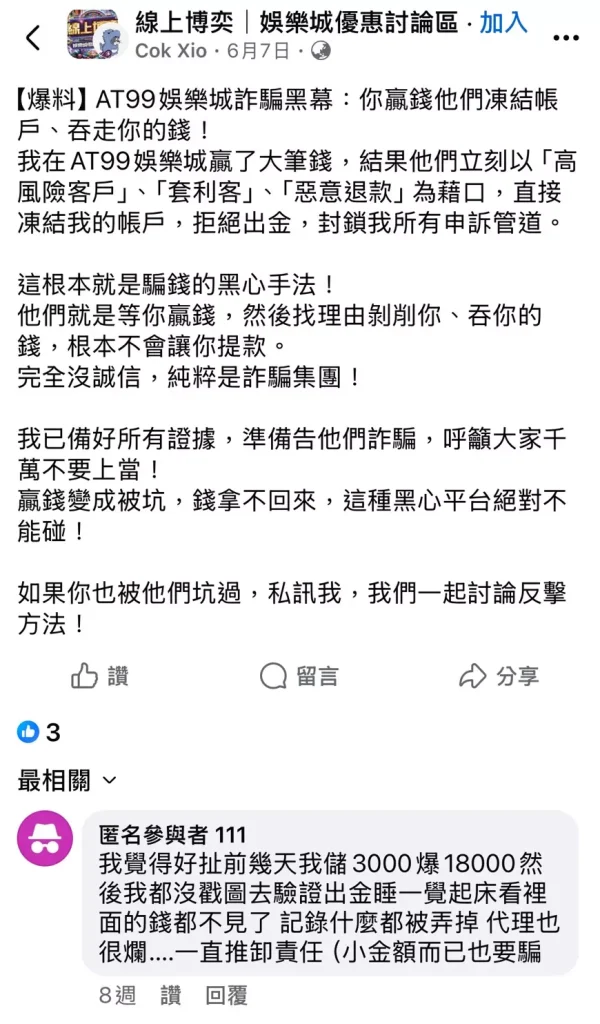
Task: Join the group via 加入
Action: click(x=503, y=24)
